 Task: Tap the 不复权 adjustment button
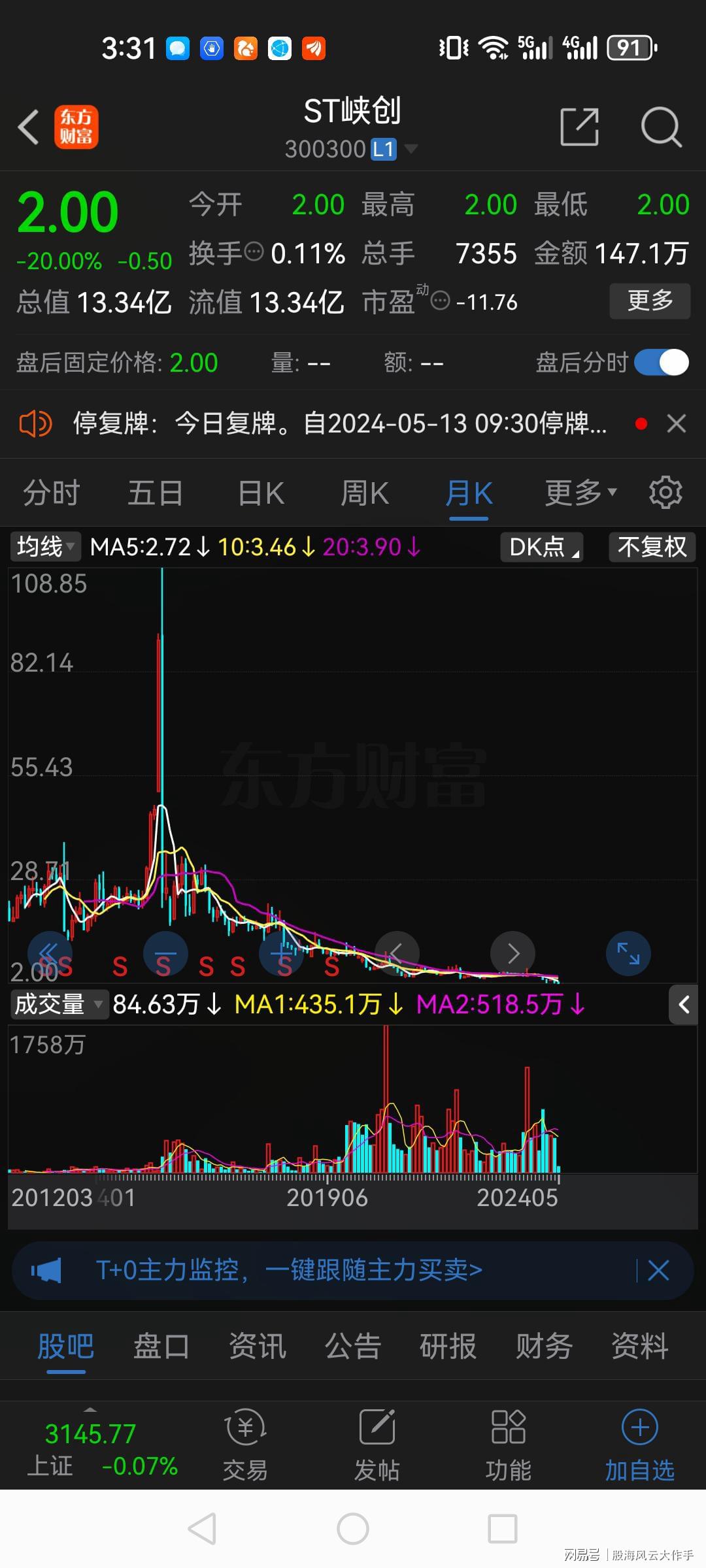tap(652, 547)
